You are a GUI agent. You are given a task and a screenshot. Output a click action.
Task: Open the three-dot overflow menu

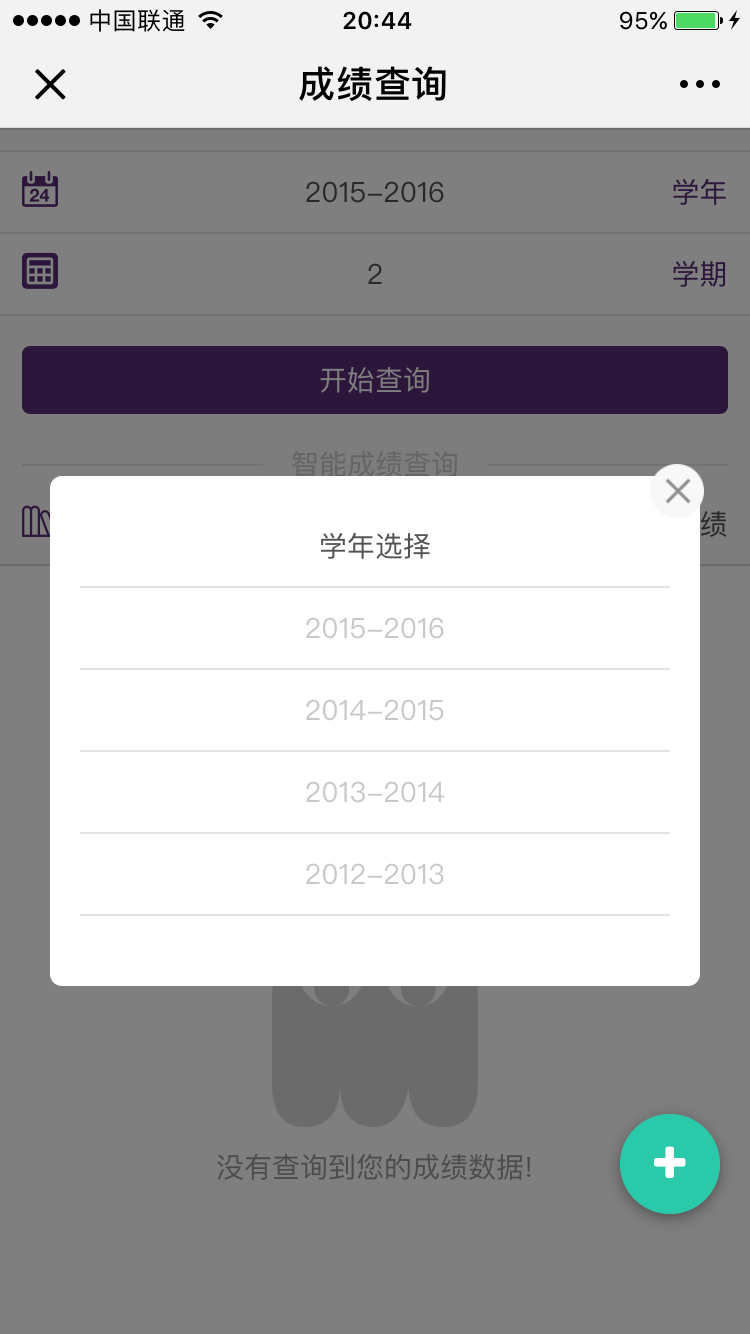[x=699, y=84]
